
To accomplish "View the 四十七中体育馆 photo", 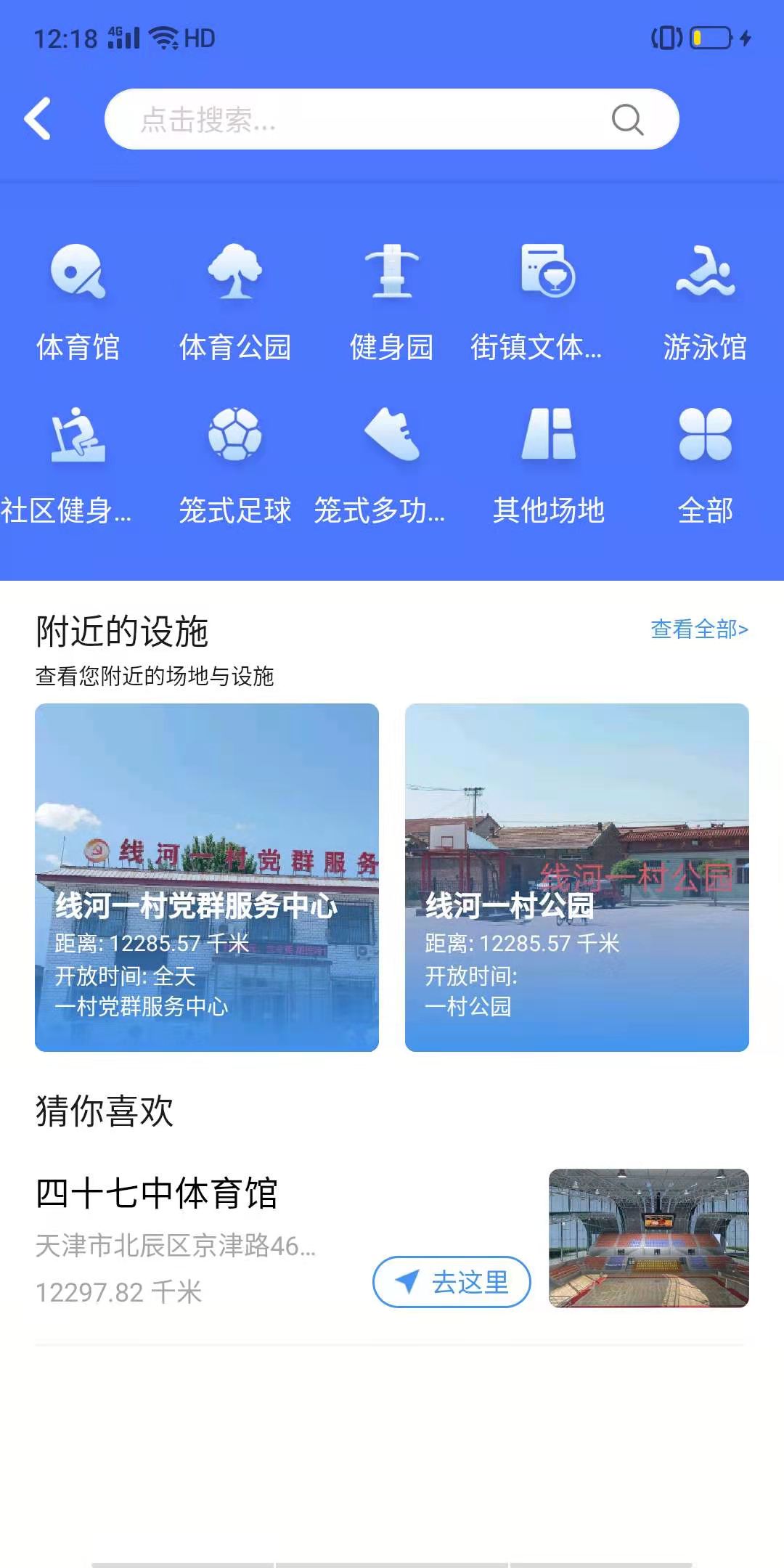I will pyautogui.click(x=648, y=1238).
